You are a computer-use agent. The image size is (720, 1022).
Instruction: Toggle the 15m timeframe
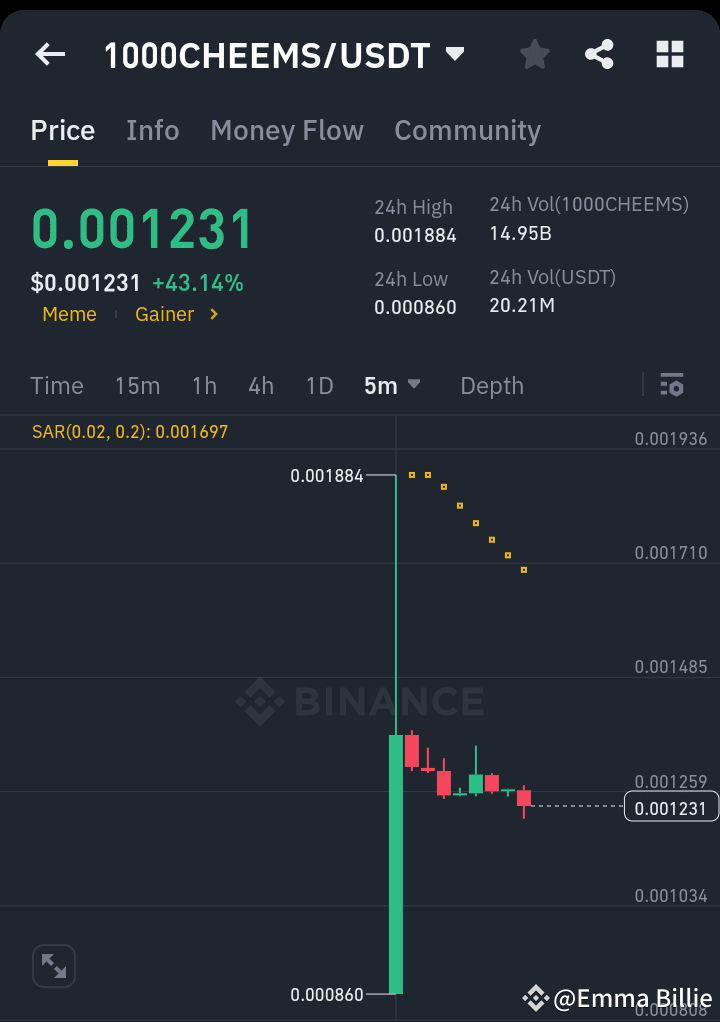137,385
